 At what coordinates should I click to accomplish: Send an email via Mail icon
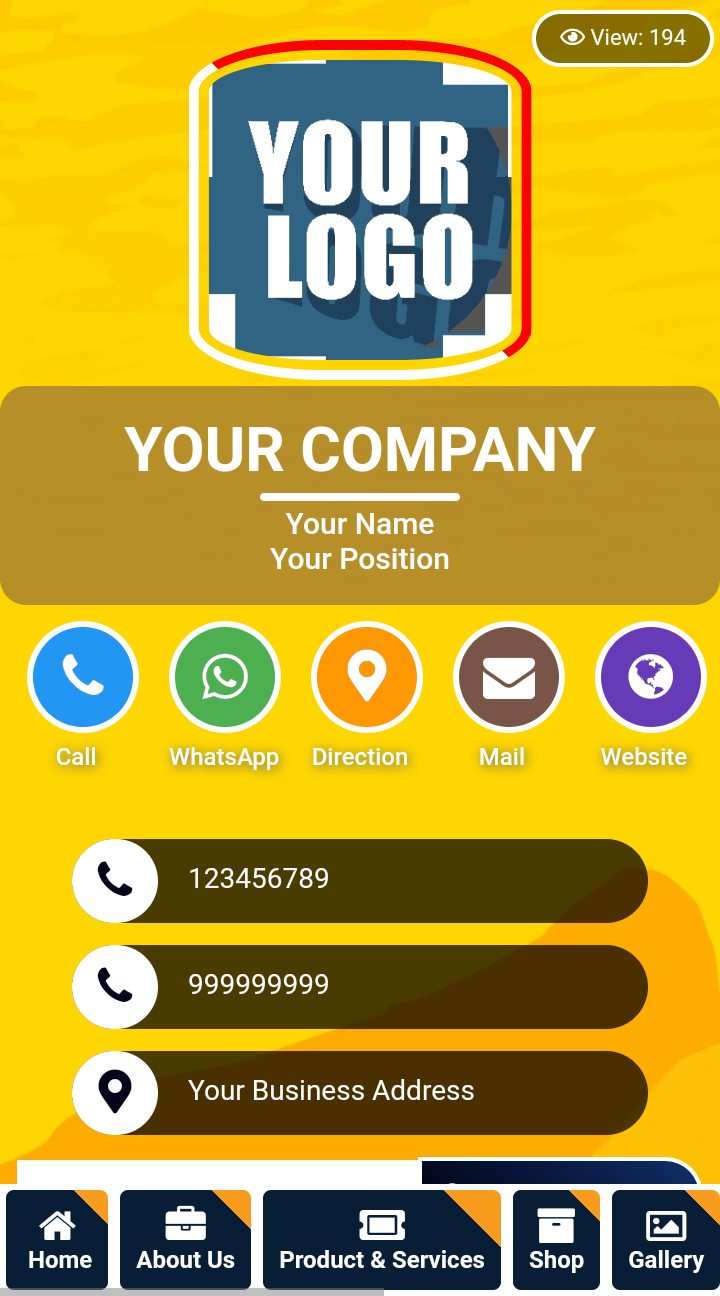point(508,677)
